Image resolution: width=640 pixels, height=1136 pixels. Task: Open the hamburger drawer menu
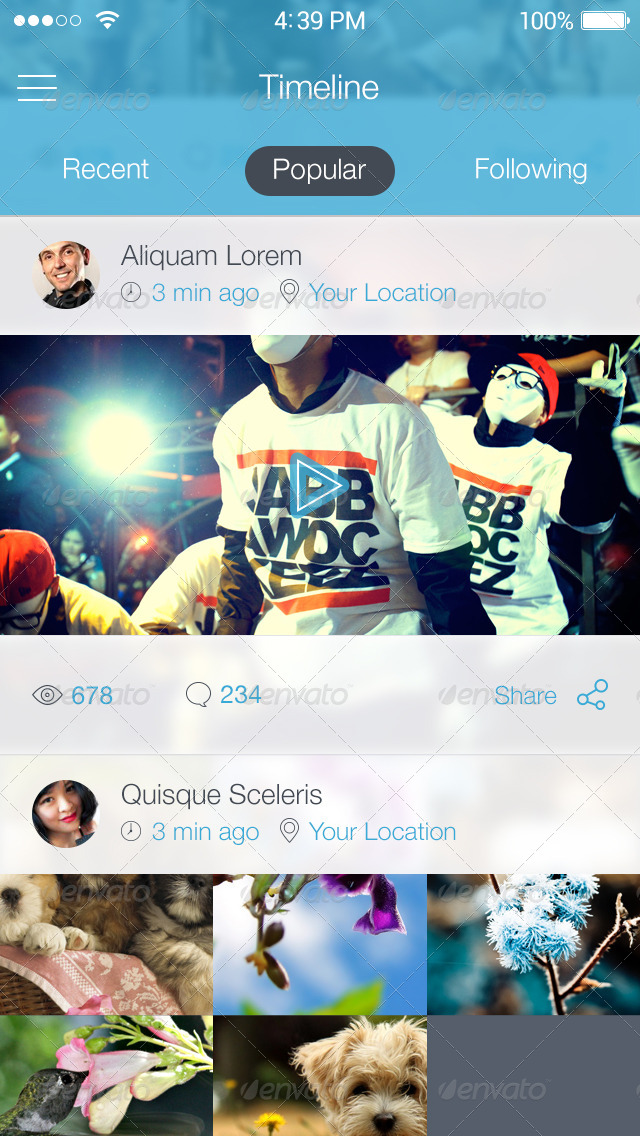(x=37, y=88)
